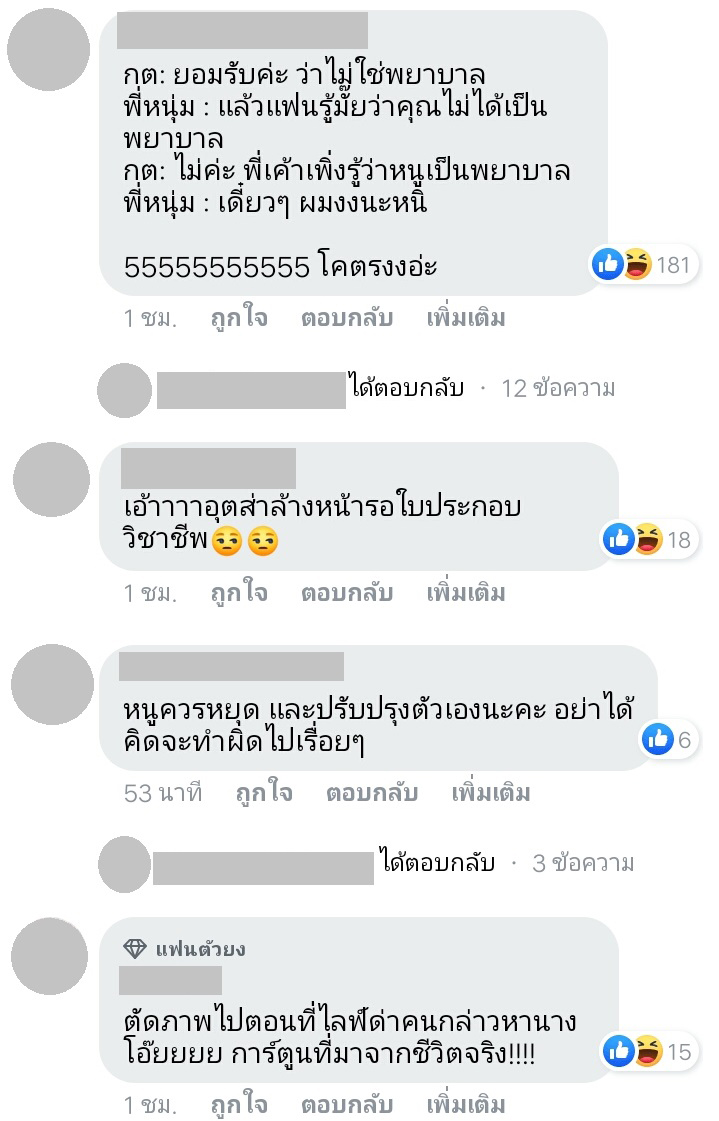Open more options under the หนูควรหยุด comment
Image resolution: width=719 pixels, height=1121 pixels.
(x=491, y=793)
